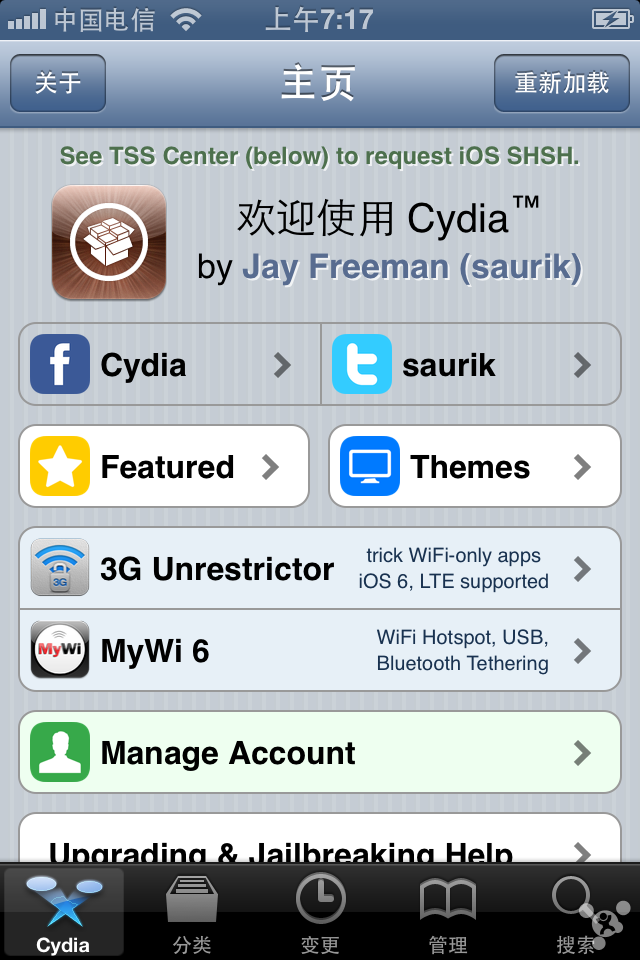Viewport: 640px width, 960px height.
Task: Open the 3G Unrestrictor listing
Action: (x=320, y=569)
